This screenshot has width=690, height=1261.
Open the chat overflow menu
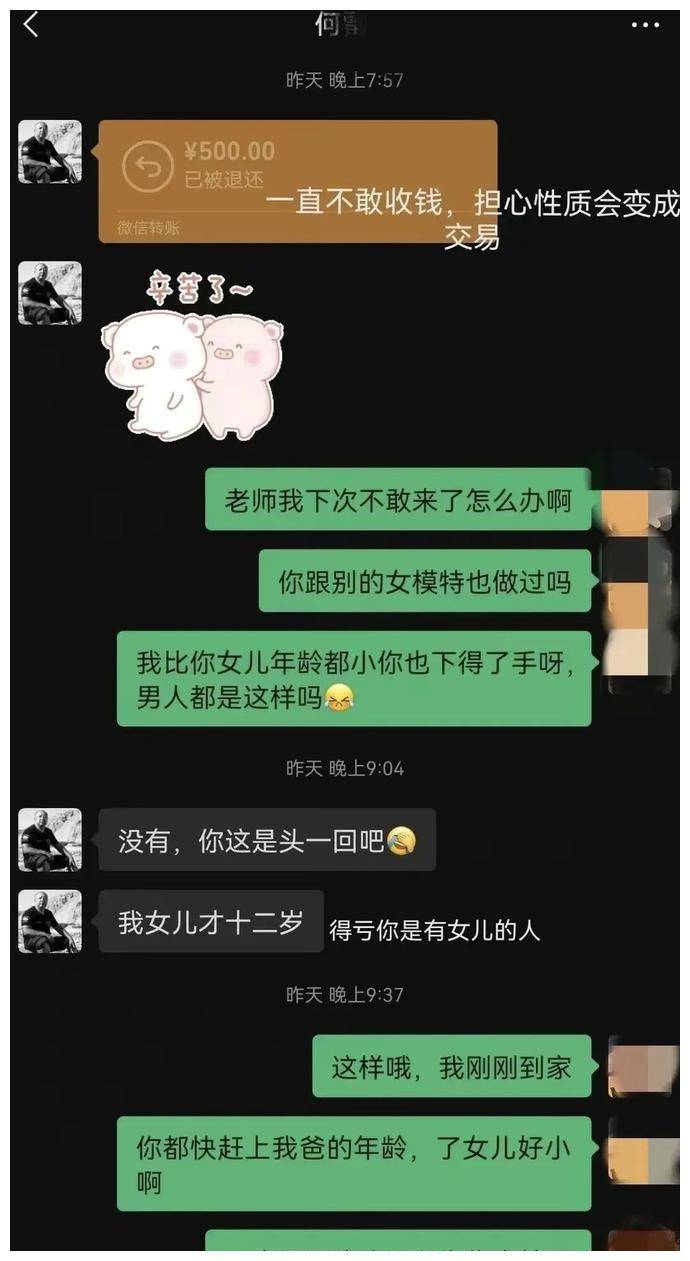coord(645,25)
